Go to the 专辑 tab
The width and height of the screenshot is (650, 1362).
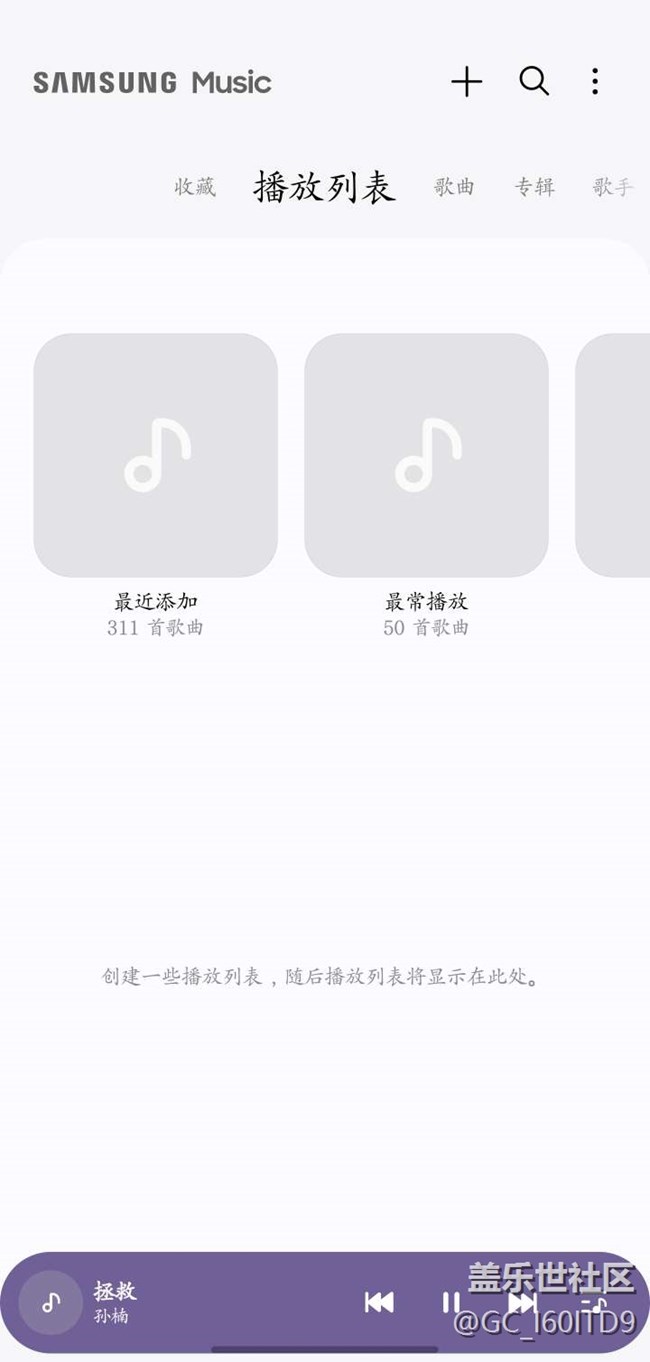coord(534,187)
